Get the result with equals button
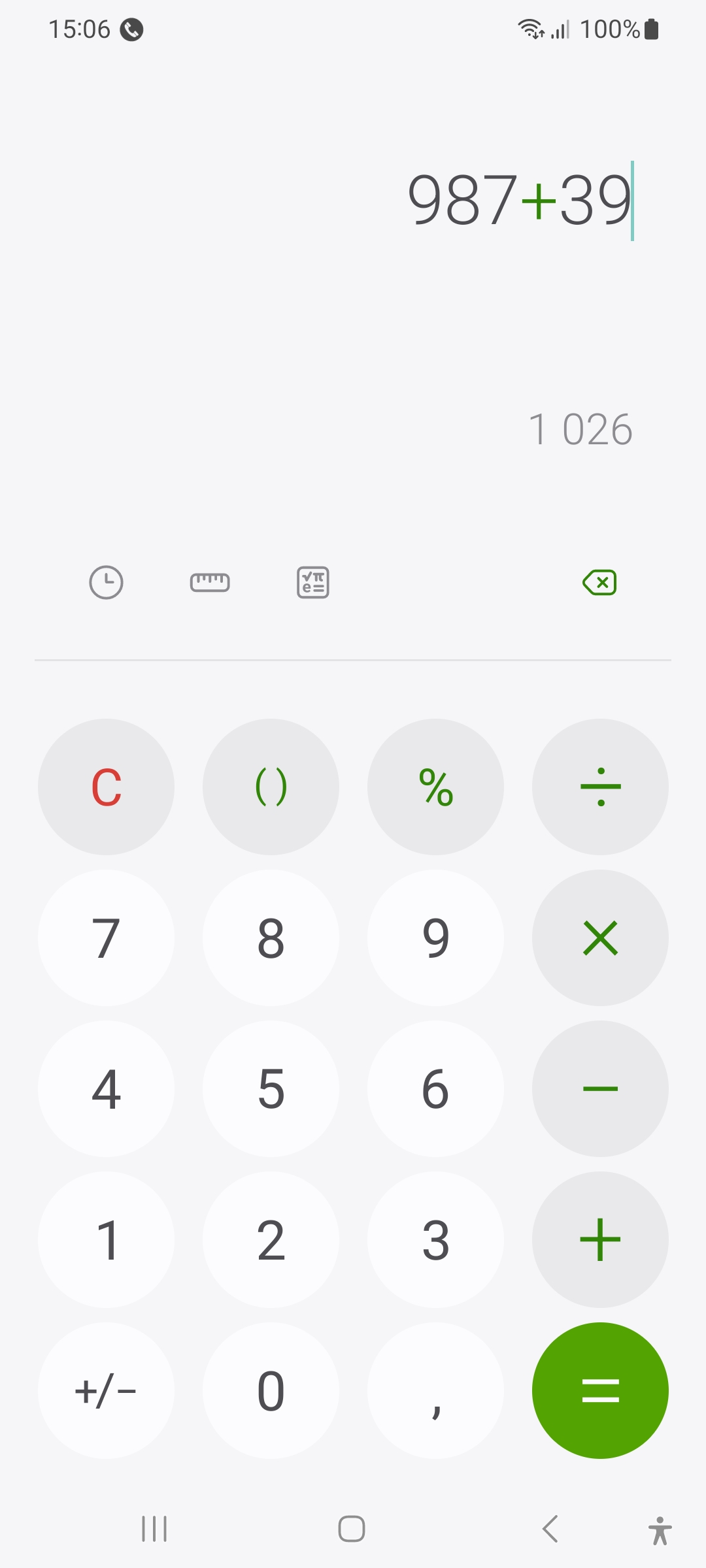Image resolution: width=706 pixels, height=1568 pixels. coord(600,1390)
